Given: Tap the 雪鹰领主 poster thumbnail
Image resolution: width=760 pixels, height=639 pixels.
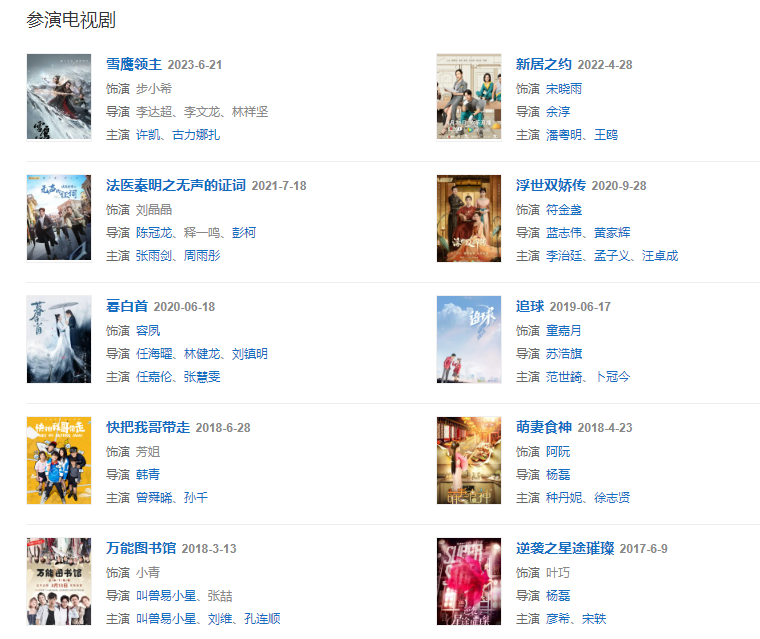Looking at the screenshot, I should (x=59, y=97).
